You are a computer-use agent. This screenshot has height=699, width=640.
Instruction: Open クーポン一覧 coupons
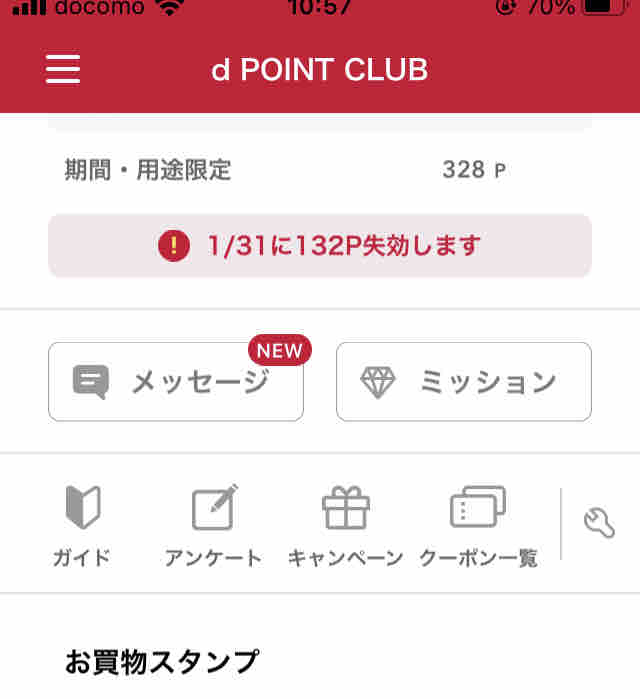tap(478, 525)
